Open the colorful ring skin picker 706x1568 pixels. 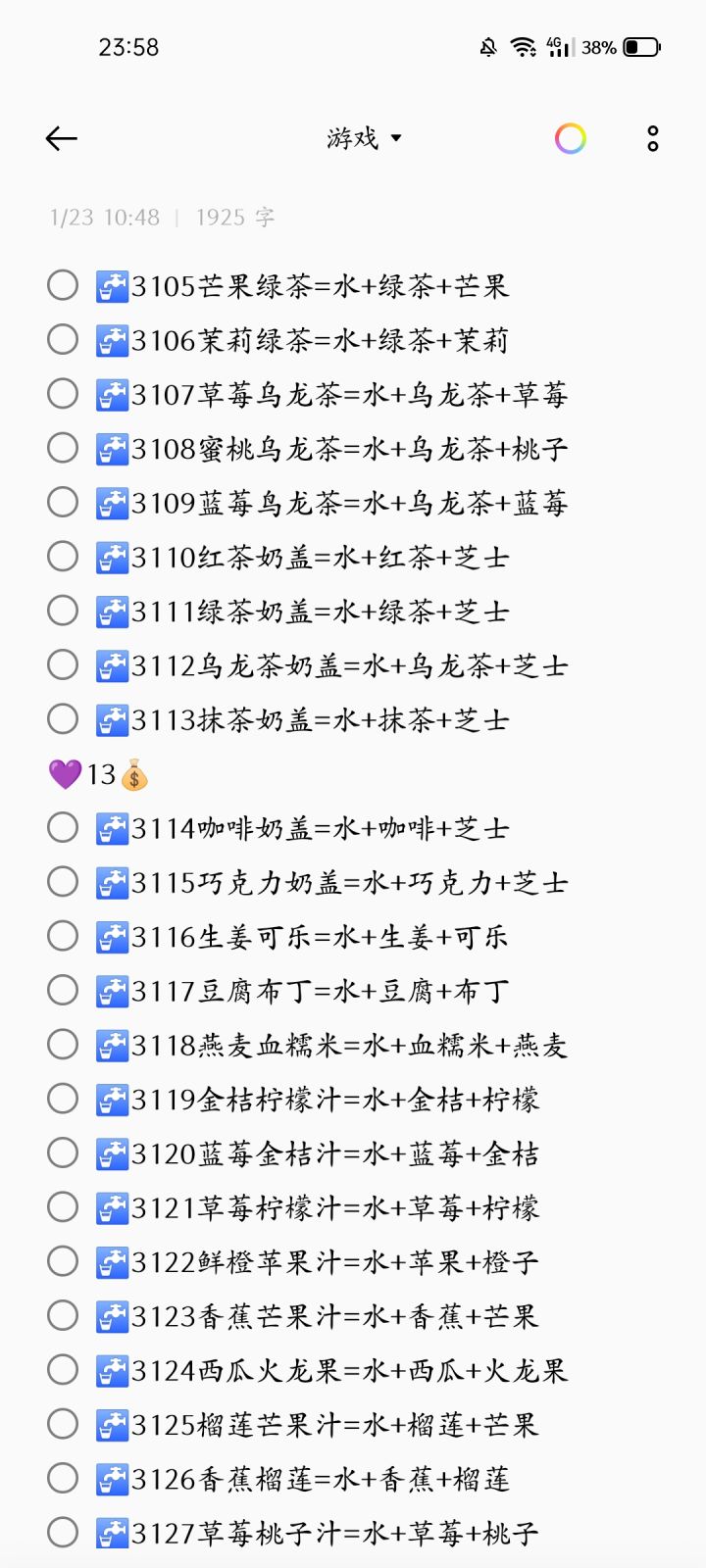[571, 139]
